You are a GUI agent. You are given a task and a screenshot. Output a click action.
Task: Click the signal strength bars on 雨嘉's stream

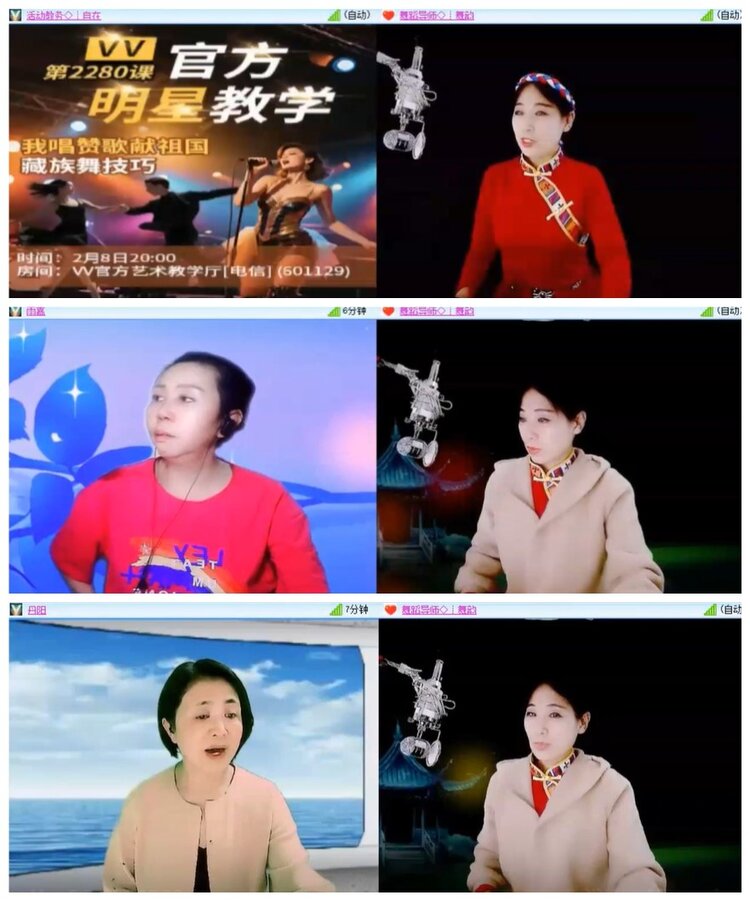[x=333, y=310]
